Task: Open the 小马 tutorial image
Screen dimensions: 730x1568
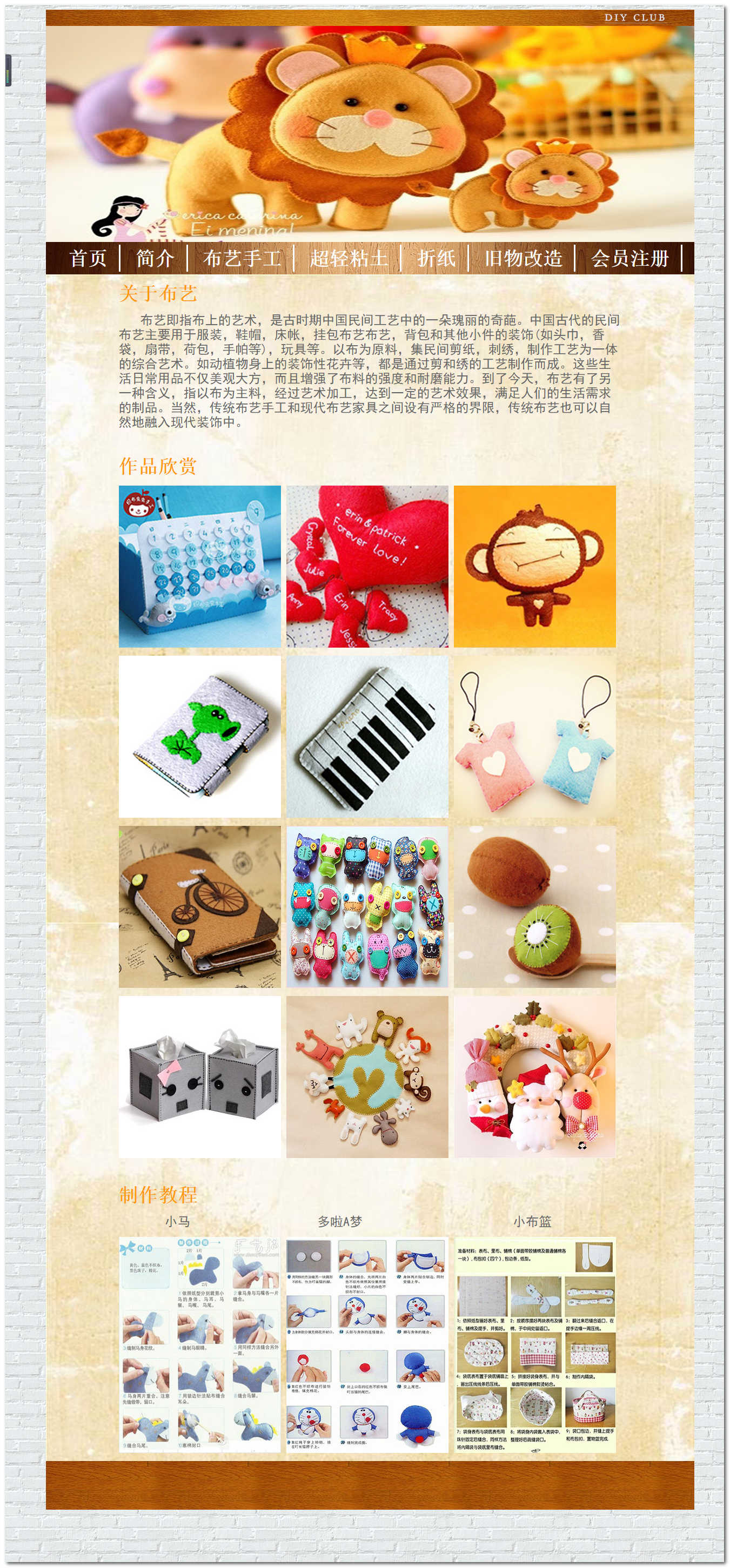Action: point(200,1344)
